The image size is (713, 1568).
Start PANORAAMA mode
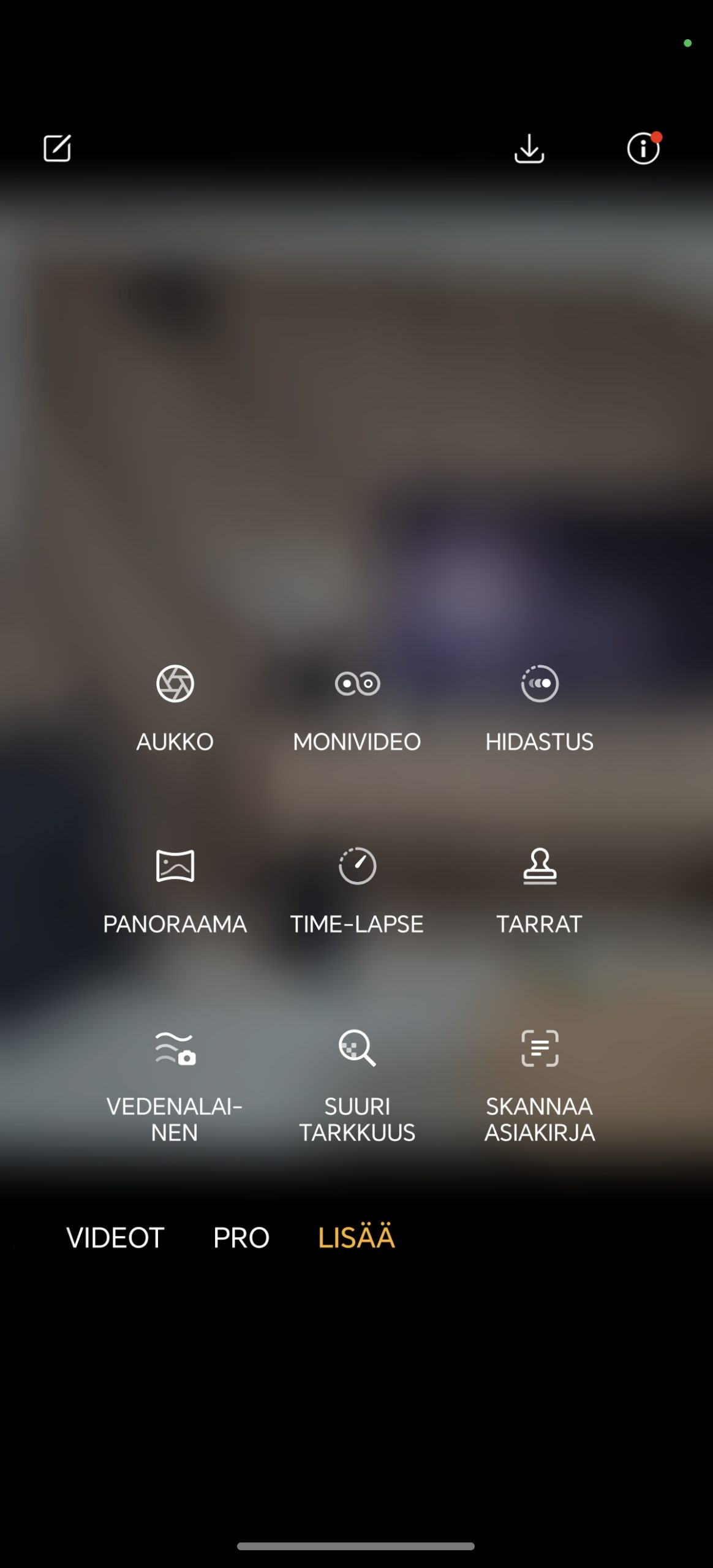(x=175, y=890)
